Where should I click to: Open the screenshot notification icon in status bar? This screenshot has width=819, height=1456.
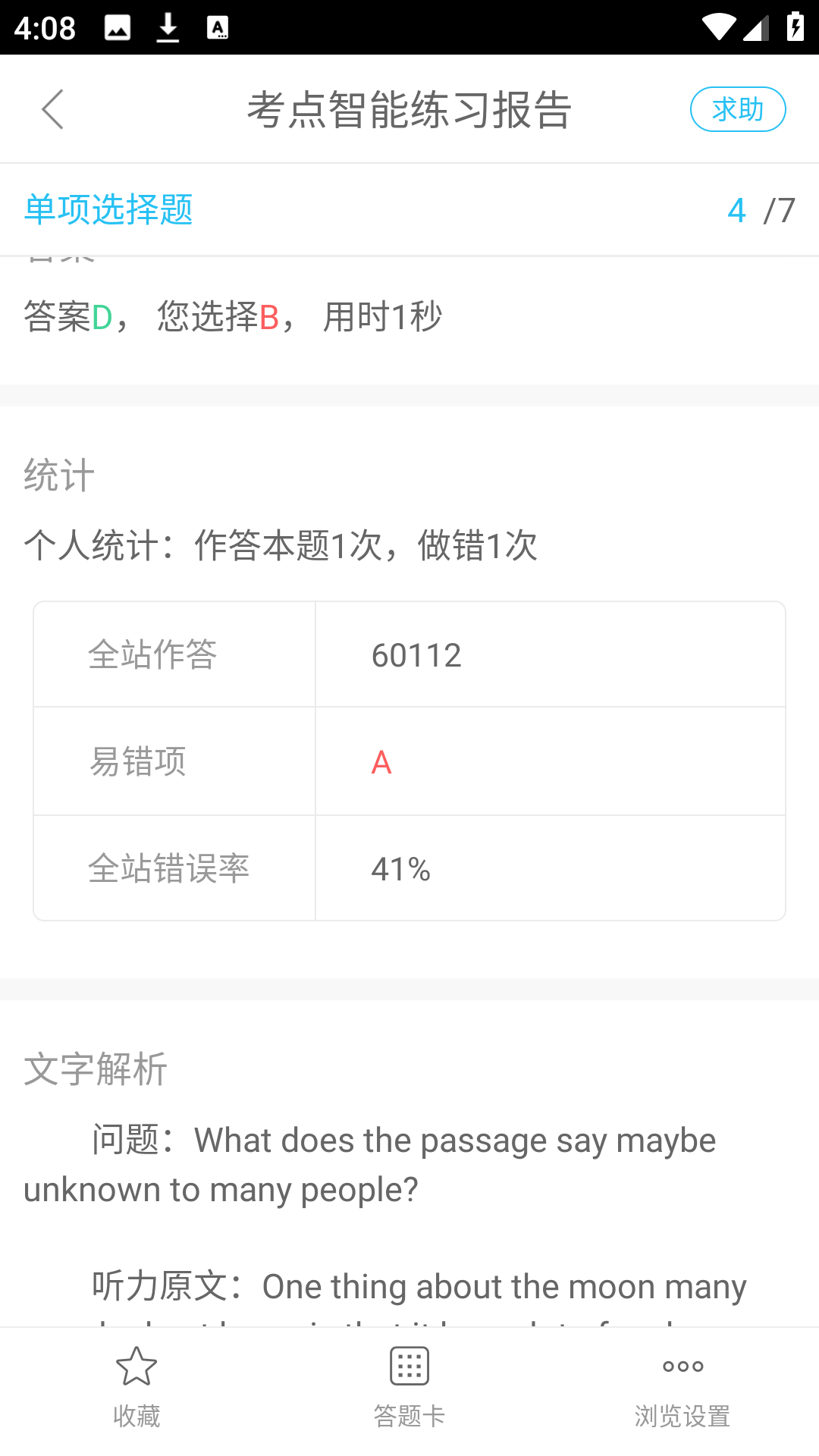point(118,28)
